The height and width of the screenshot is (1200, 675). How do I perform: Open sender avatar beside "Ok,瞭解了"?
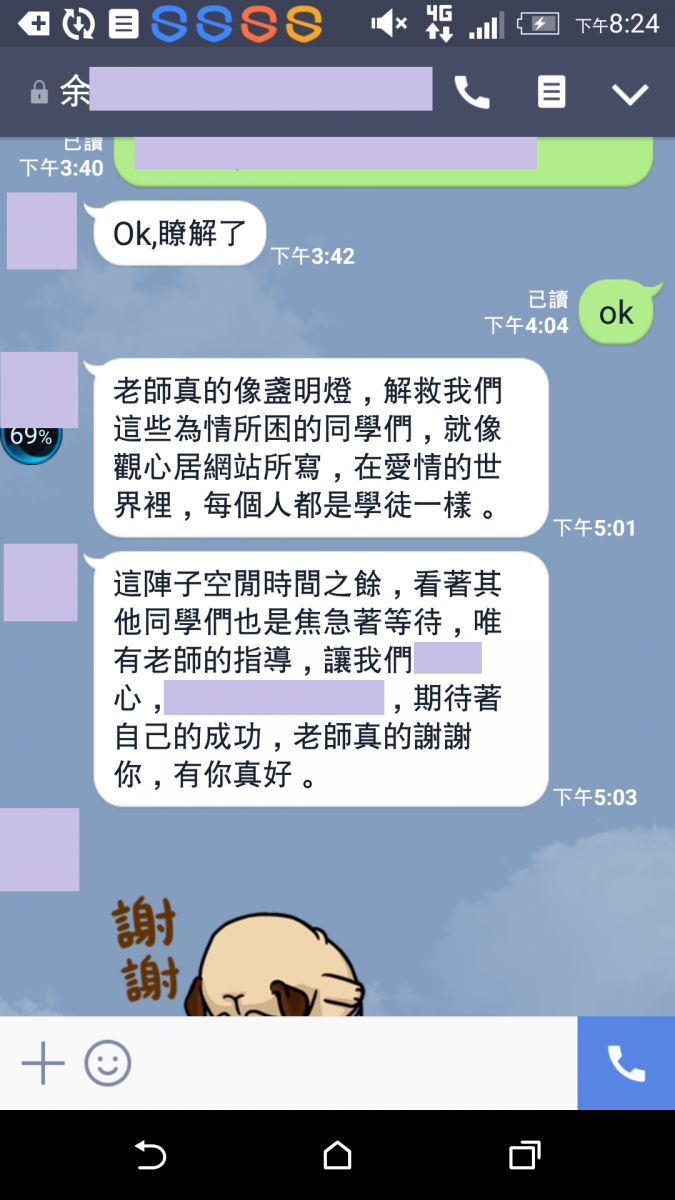click(42, 231)
